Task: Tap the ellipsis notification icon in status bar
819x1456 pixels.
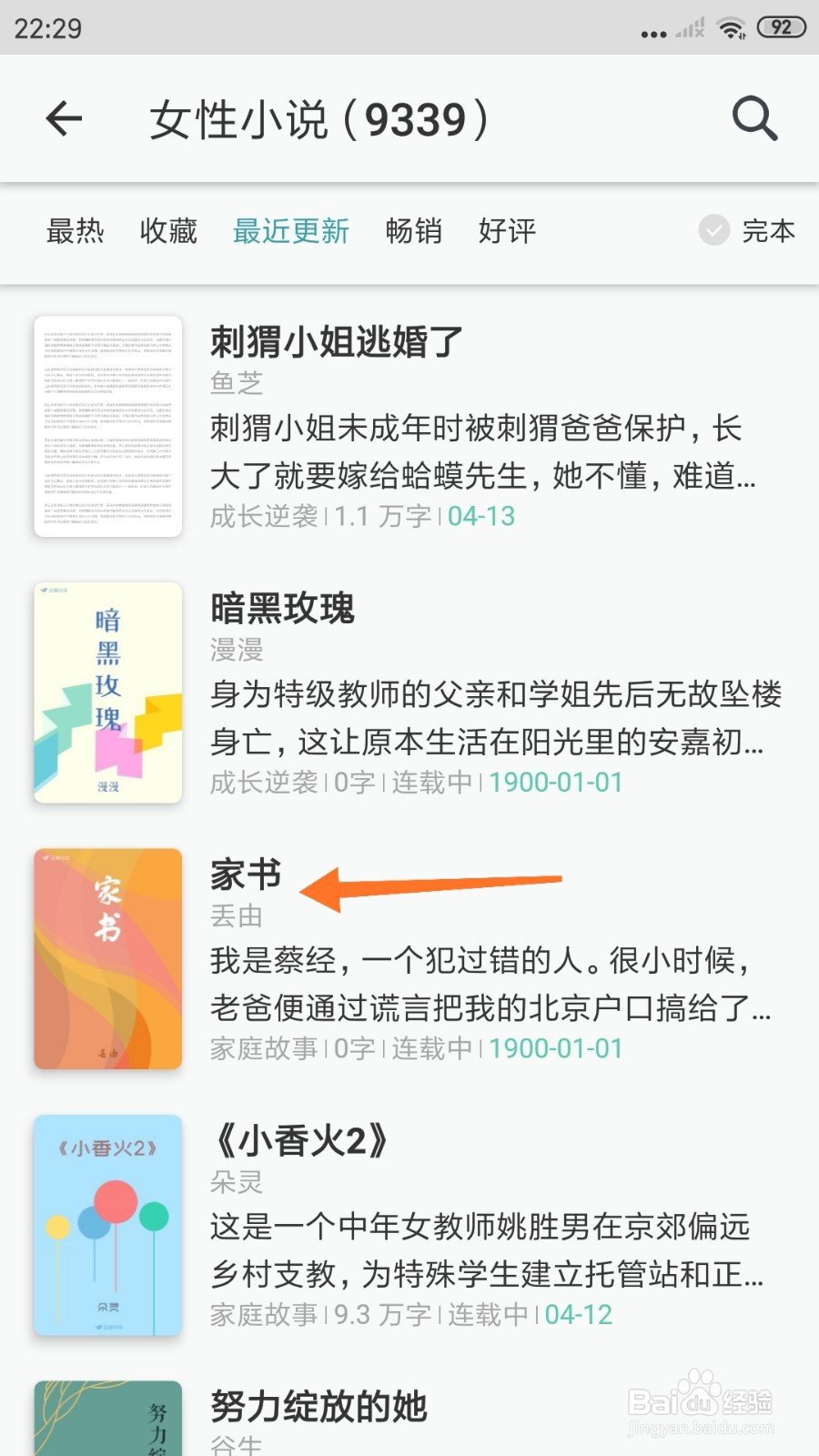Action: (652, 30)
